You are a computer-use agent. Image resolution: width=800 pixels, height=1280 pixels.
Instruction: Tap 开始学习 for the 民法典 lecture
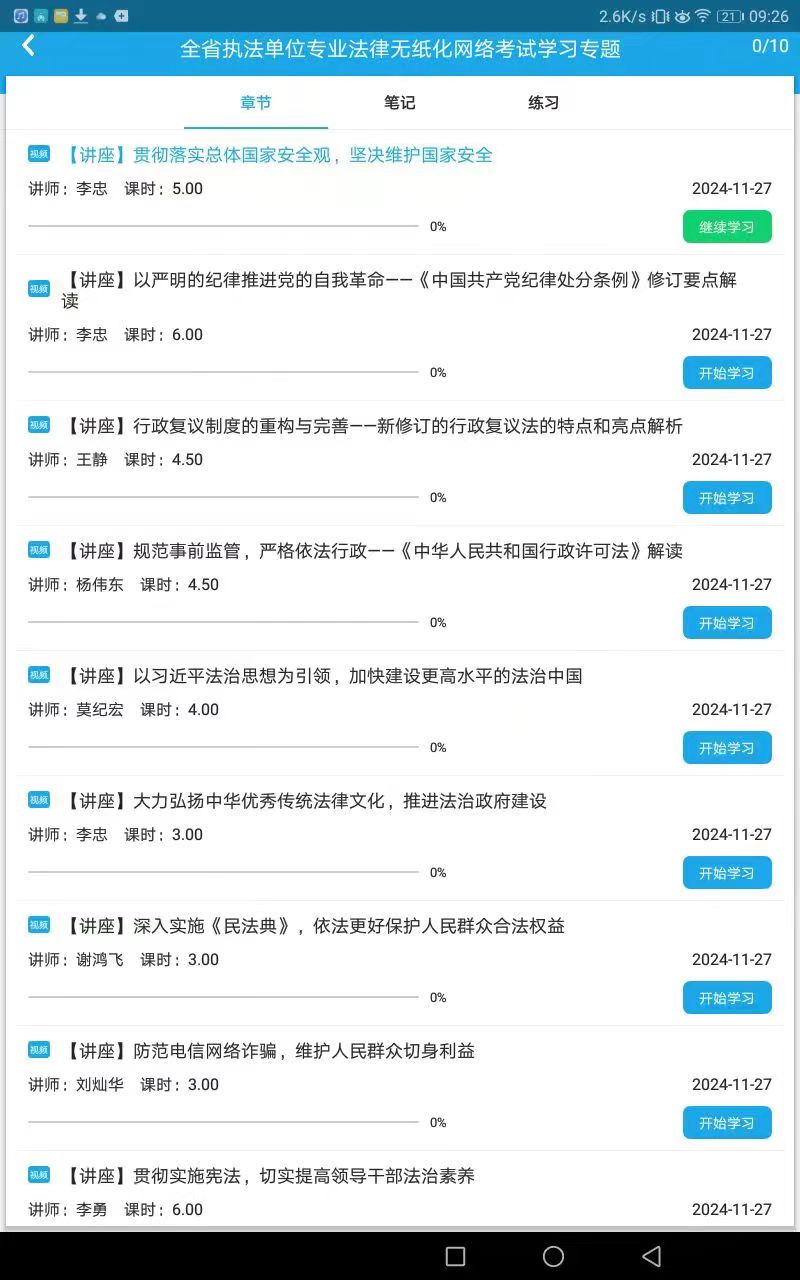click(727, 998)
